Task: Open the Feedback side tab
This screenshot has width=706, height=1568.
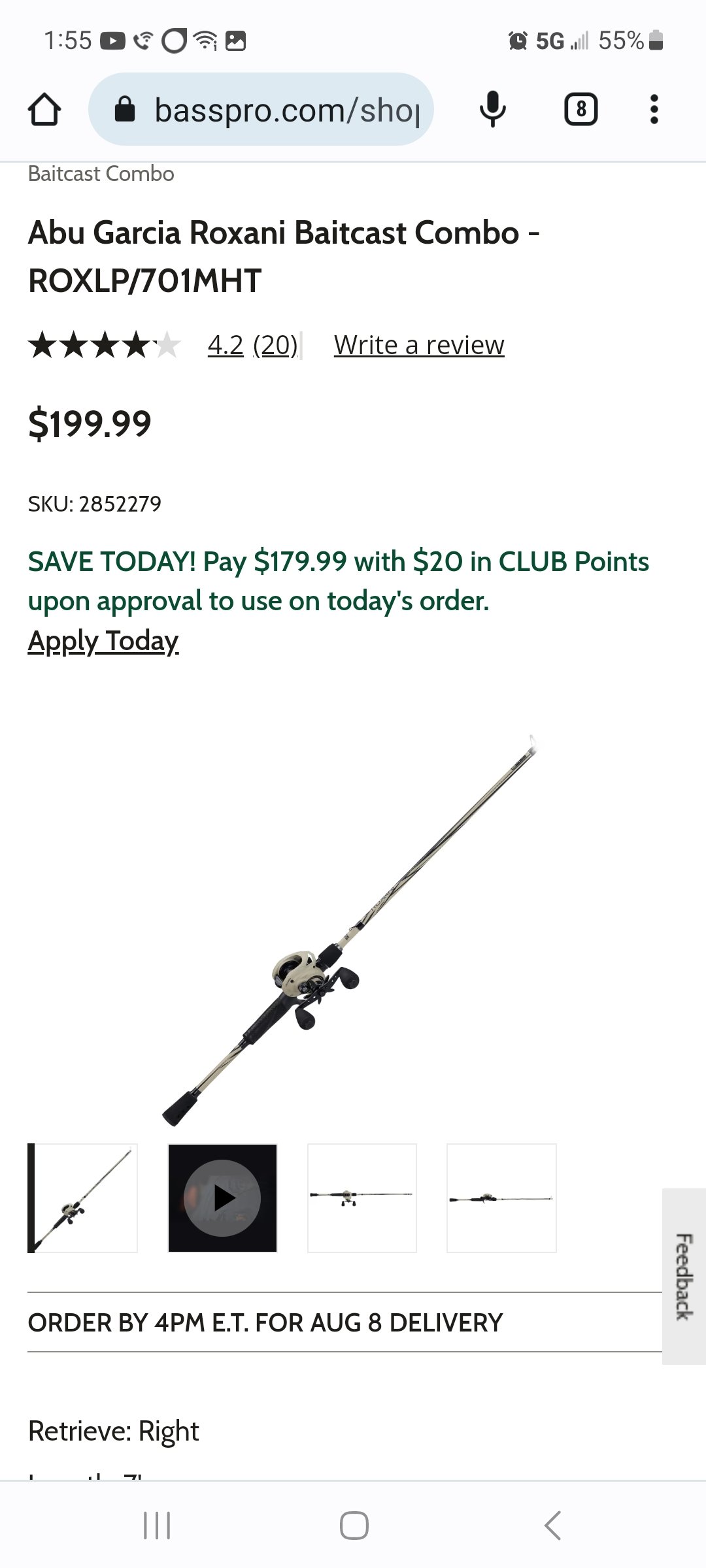Action: [684, 1276]
